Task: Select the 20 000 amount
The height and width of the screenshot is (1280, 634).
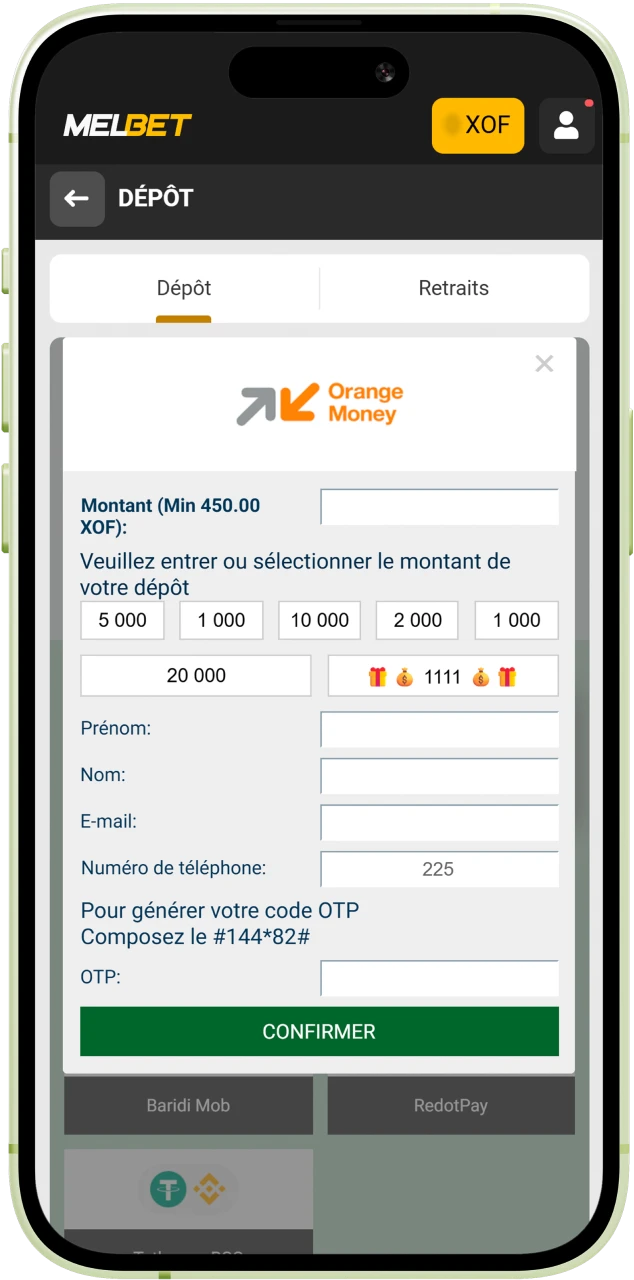Action: 196,676
